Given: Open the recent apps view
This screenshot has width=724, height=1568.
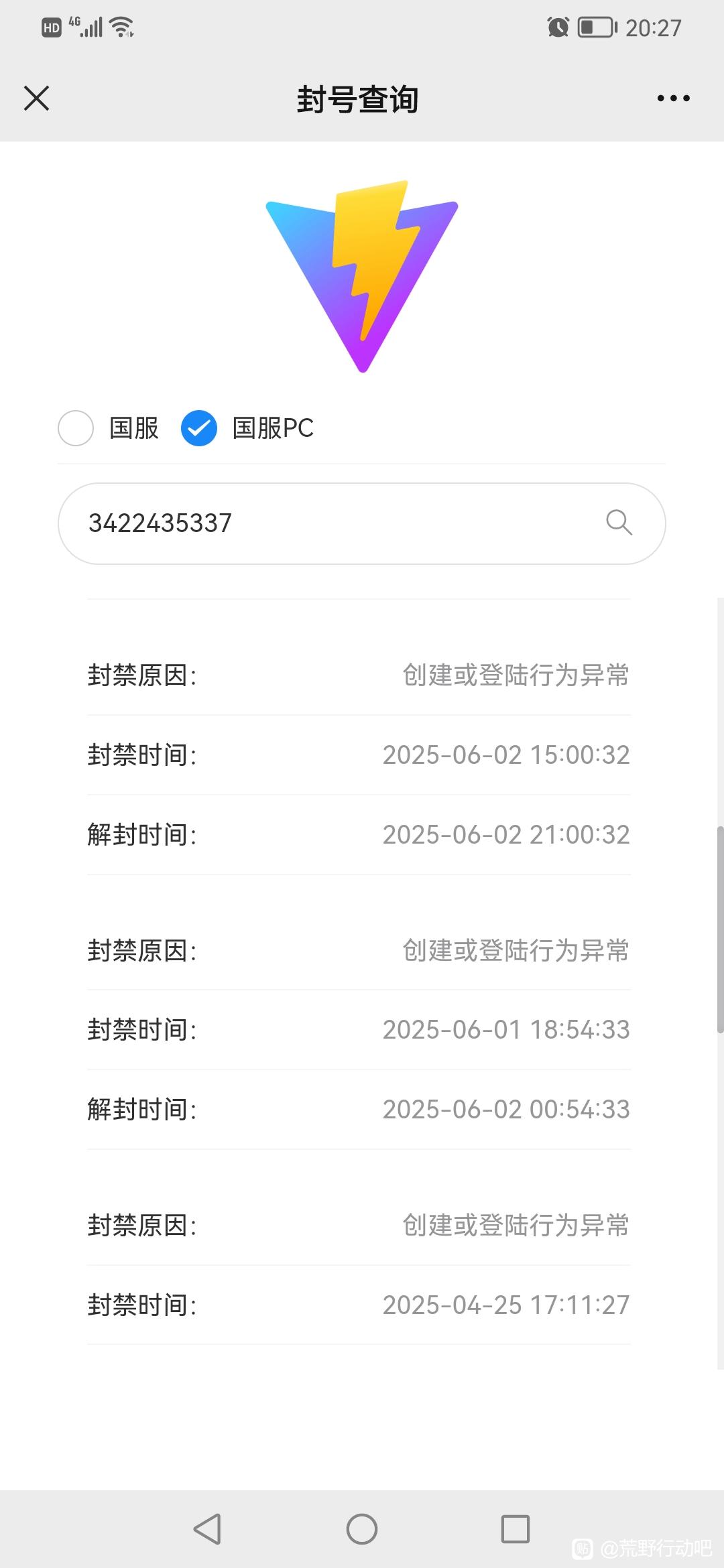Looking at the screenshot, I should (515, 1529).
